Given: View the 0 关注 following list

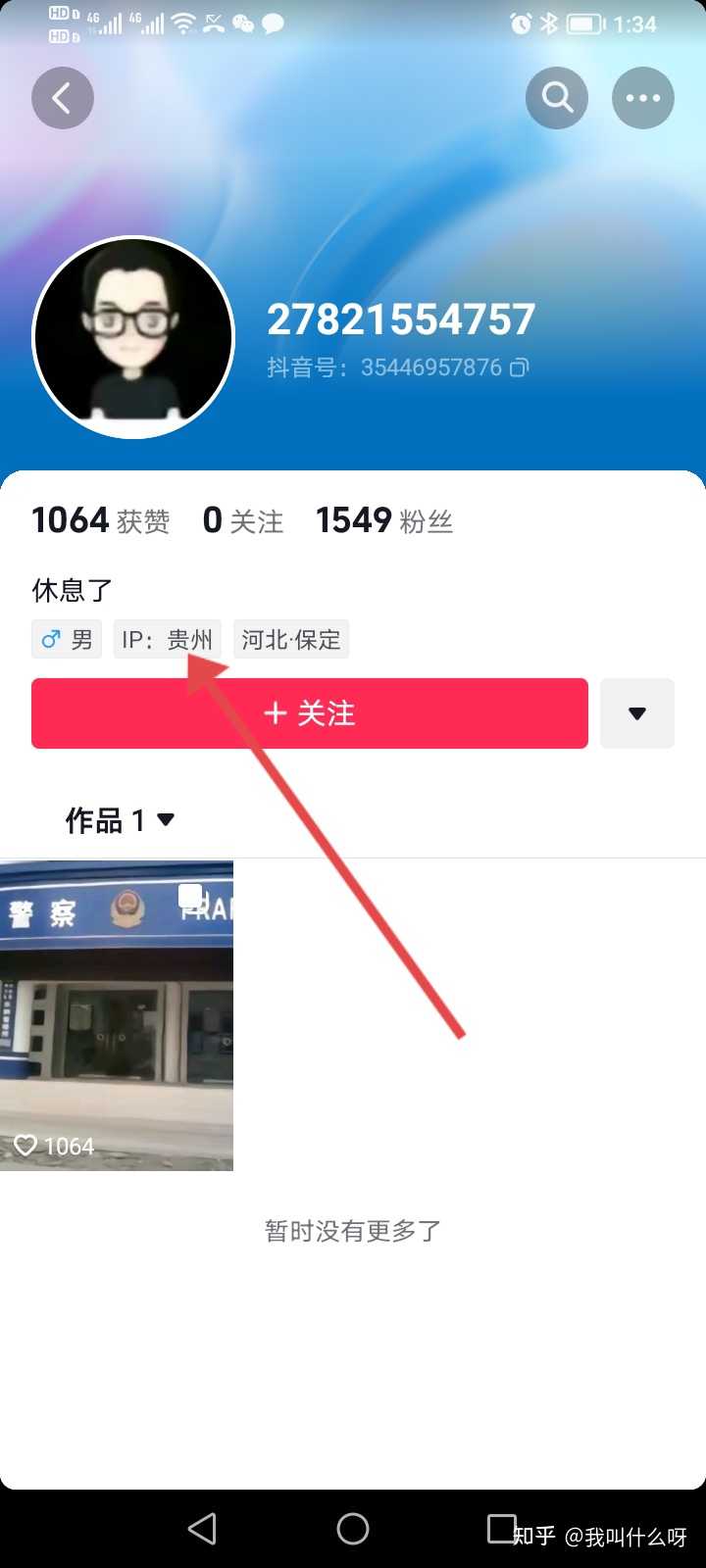Looking at the screenshot, I should [243, 520].
